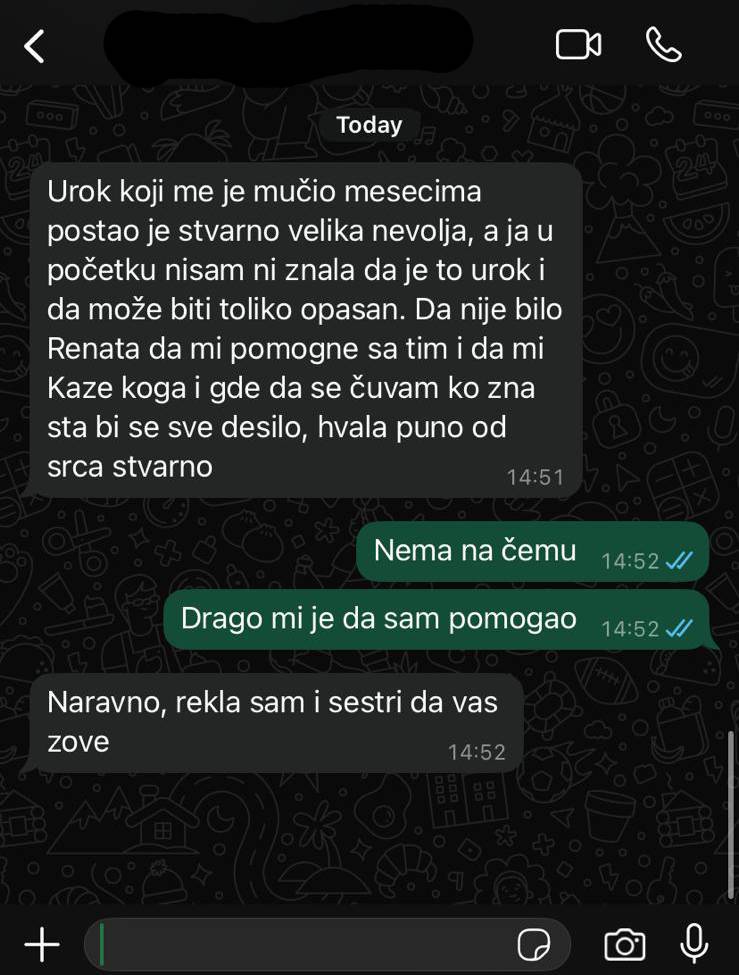Focus the message text field

pyautogui.click(x=300, y=944)
